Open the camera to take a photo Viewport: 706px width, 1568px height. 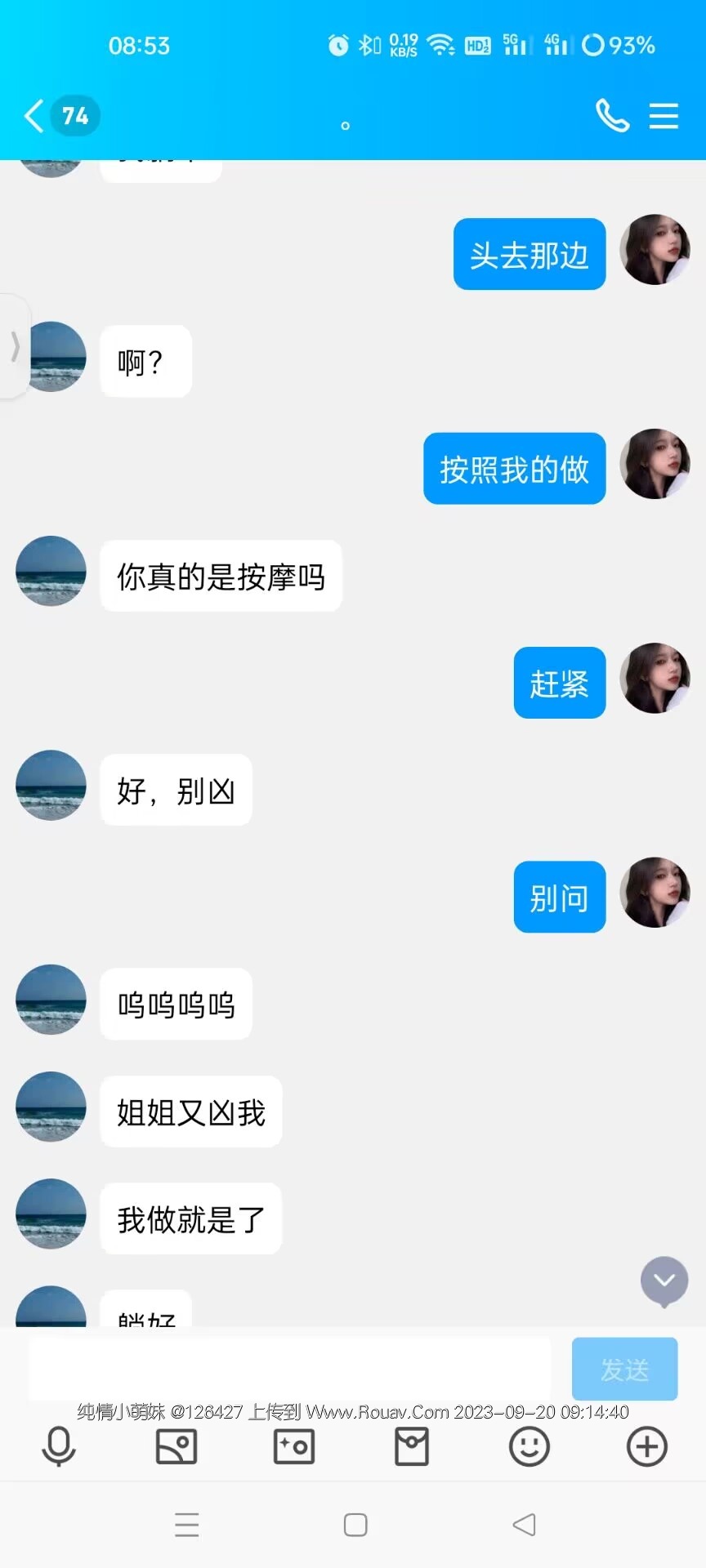[x=294, y=1446]
